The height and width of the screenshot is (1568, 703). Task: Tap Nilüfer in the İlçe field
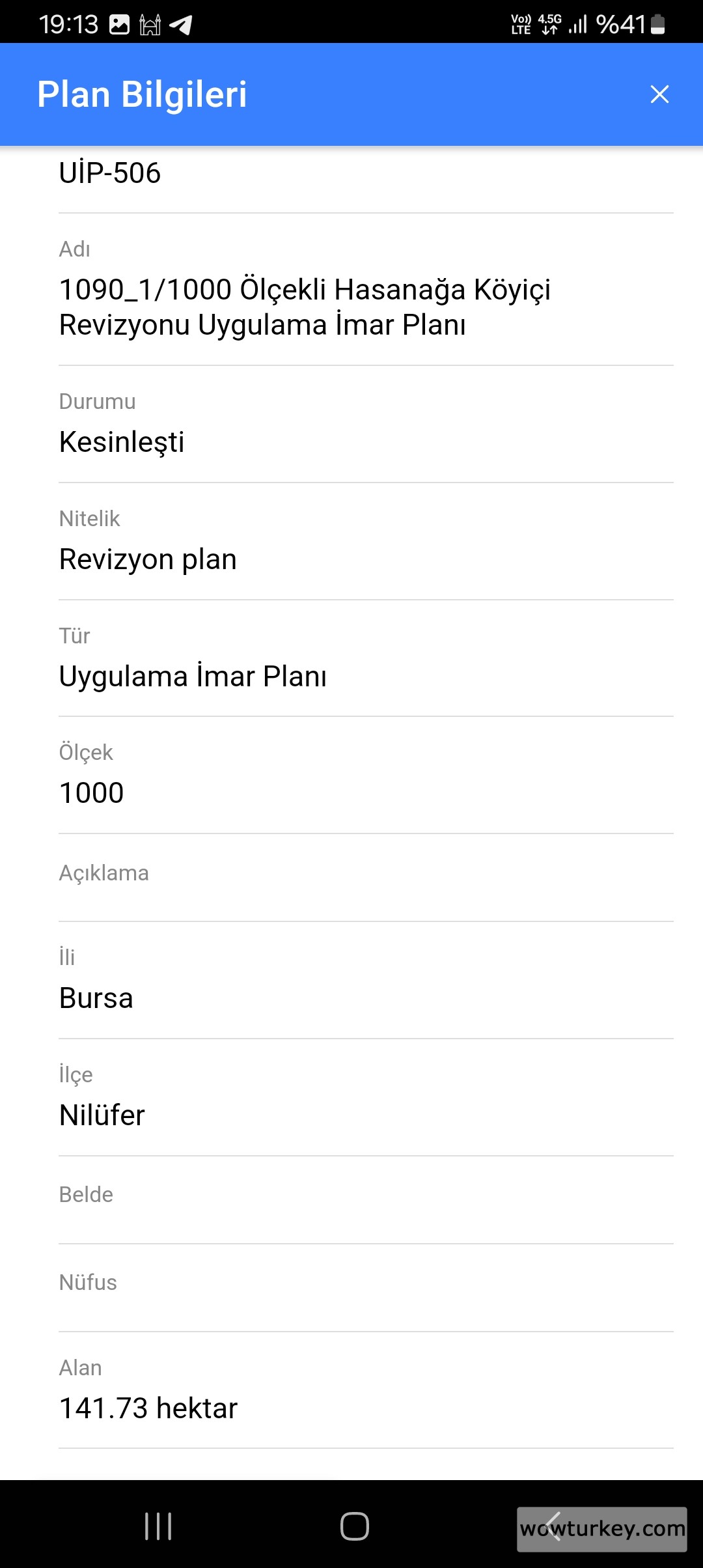click(102, 1115)
